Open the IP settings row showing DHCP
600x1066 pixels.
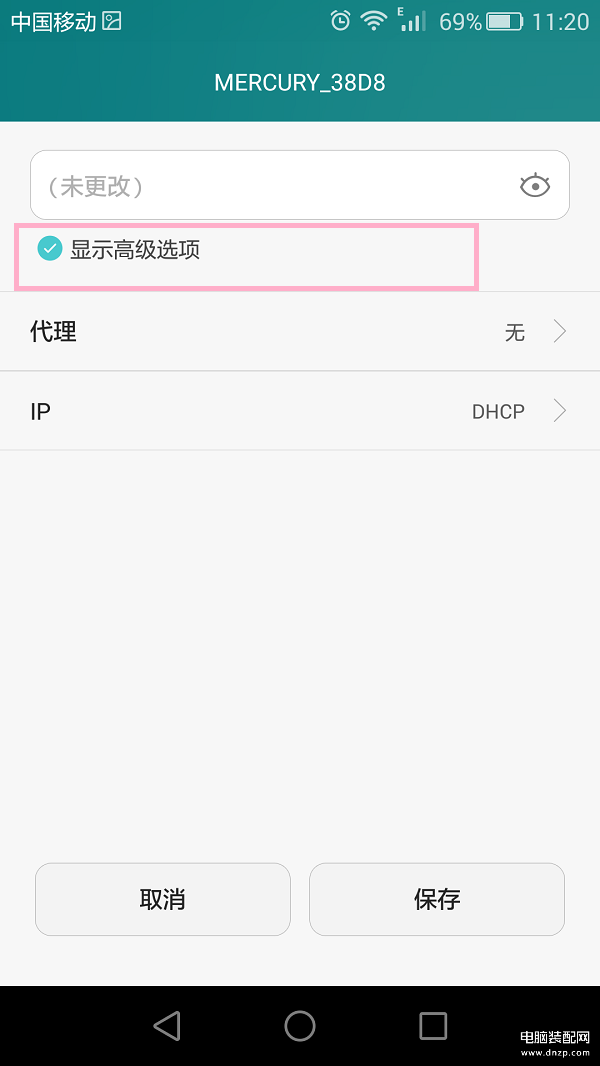pos(300,411)
